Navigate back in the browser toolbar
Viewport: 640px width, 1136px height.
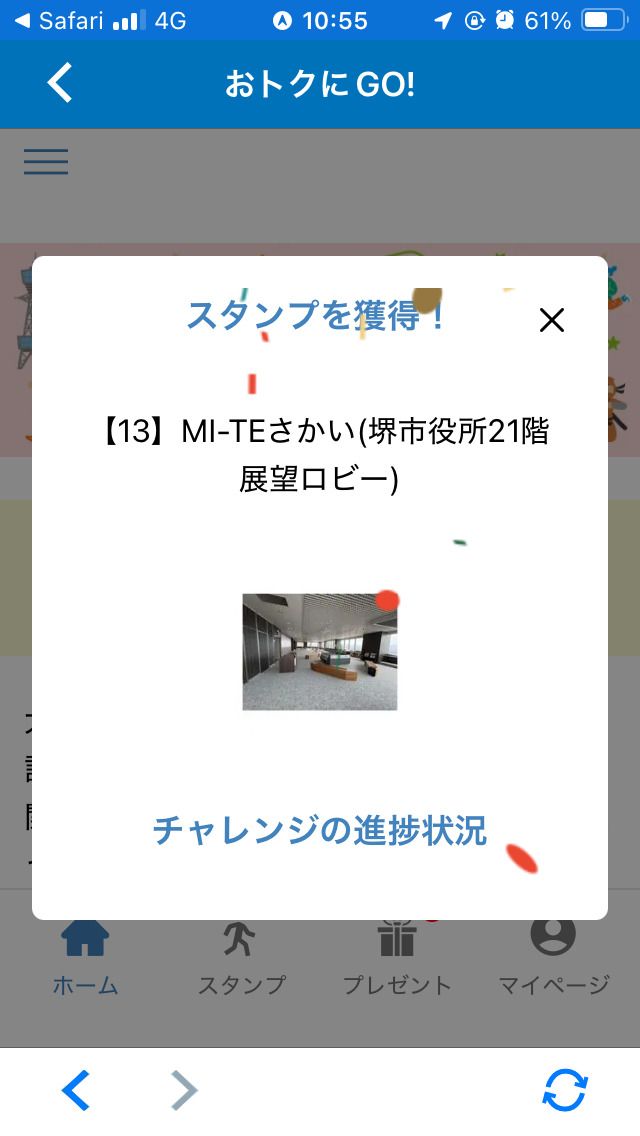pos(76,1090)
